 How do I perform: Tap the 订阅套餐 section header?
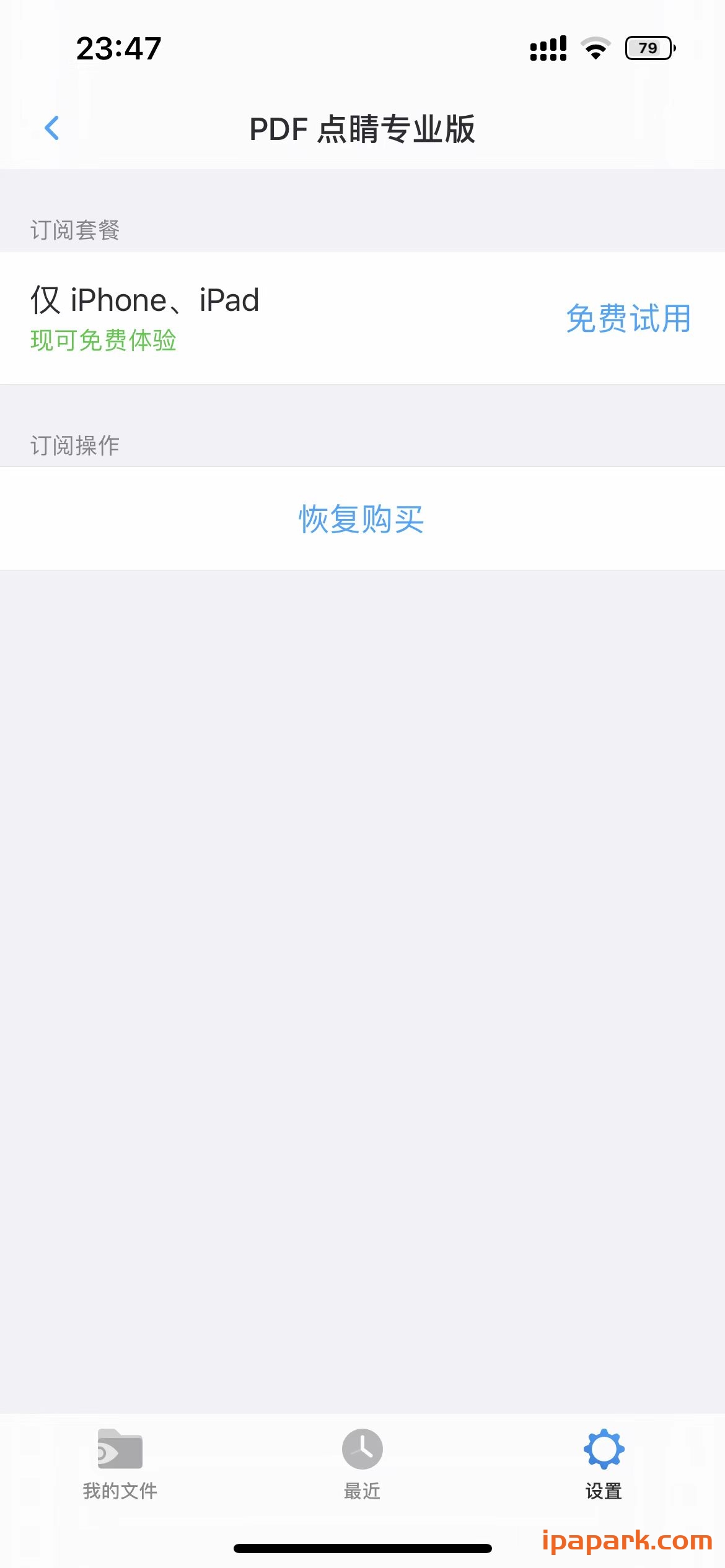76,229
